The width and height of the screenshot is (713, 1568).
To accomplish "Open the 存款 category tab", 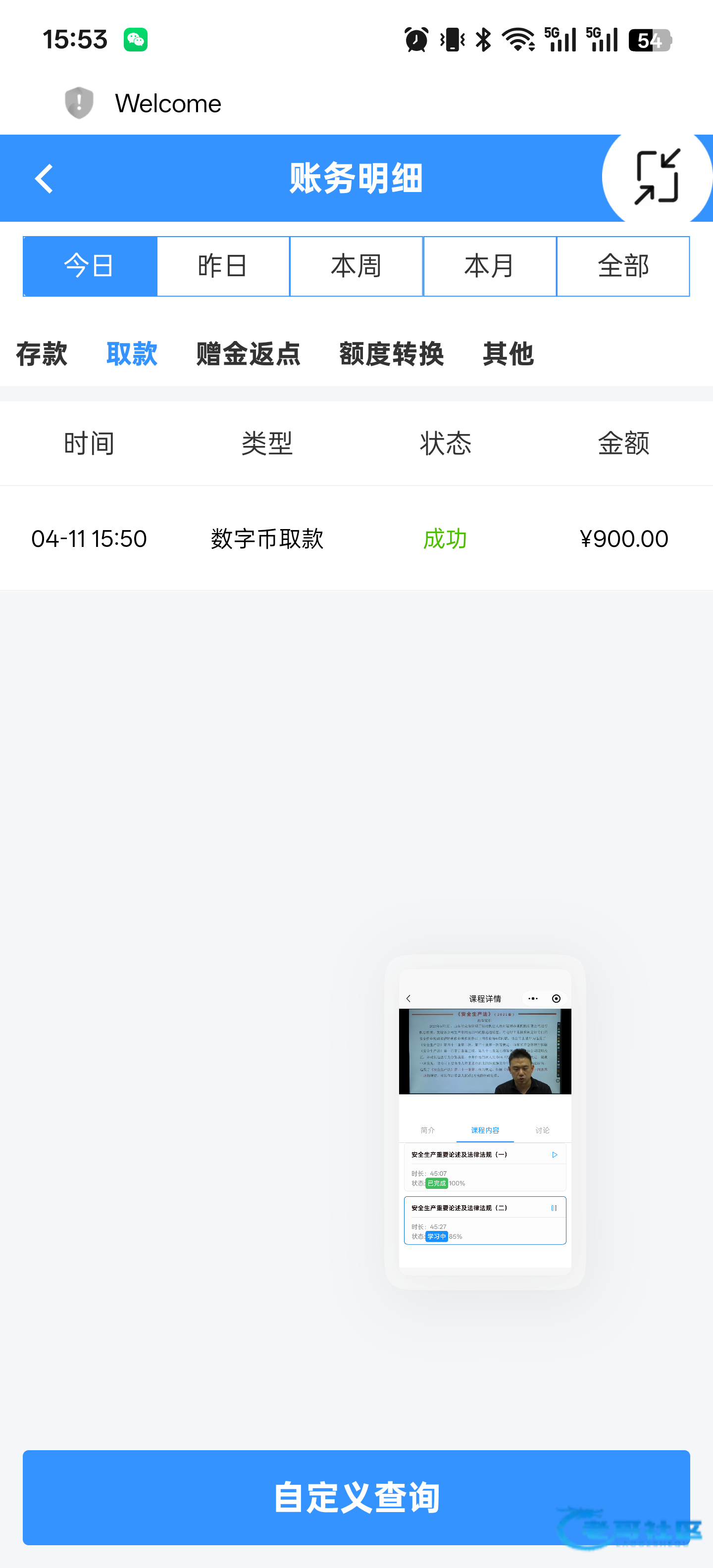I will click(x=42, y=354).
